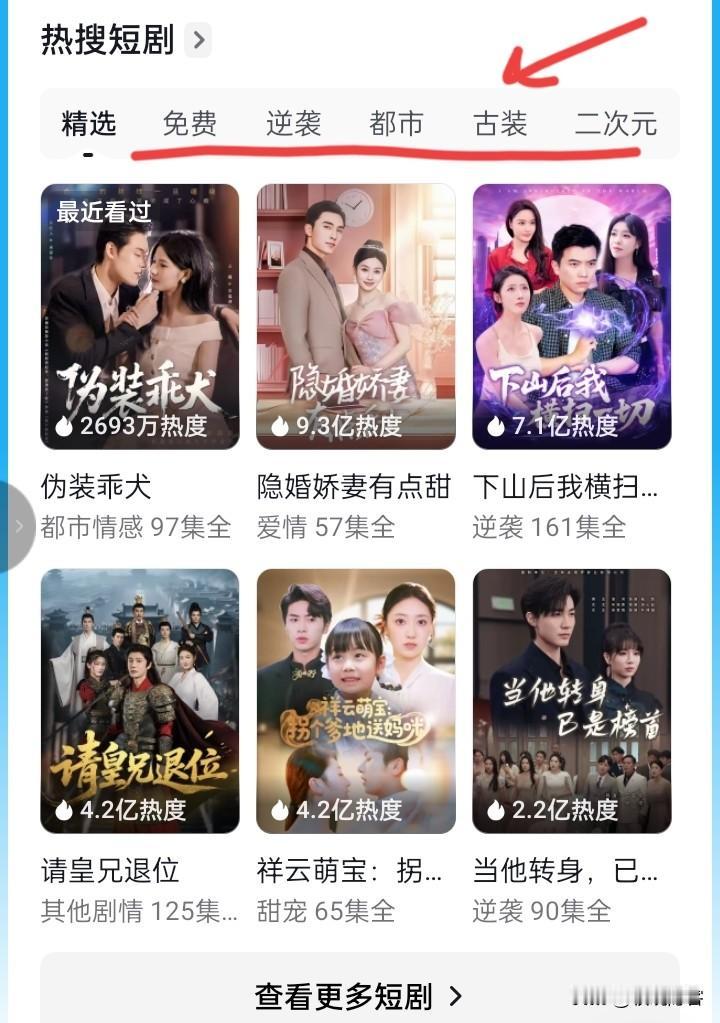Switch to the 免费 tab
The width and height of the screenshot is (720, 1023).
pos(189,124)
